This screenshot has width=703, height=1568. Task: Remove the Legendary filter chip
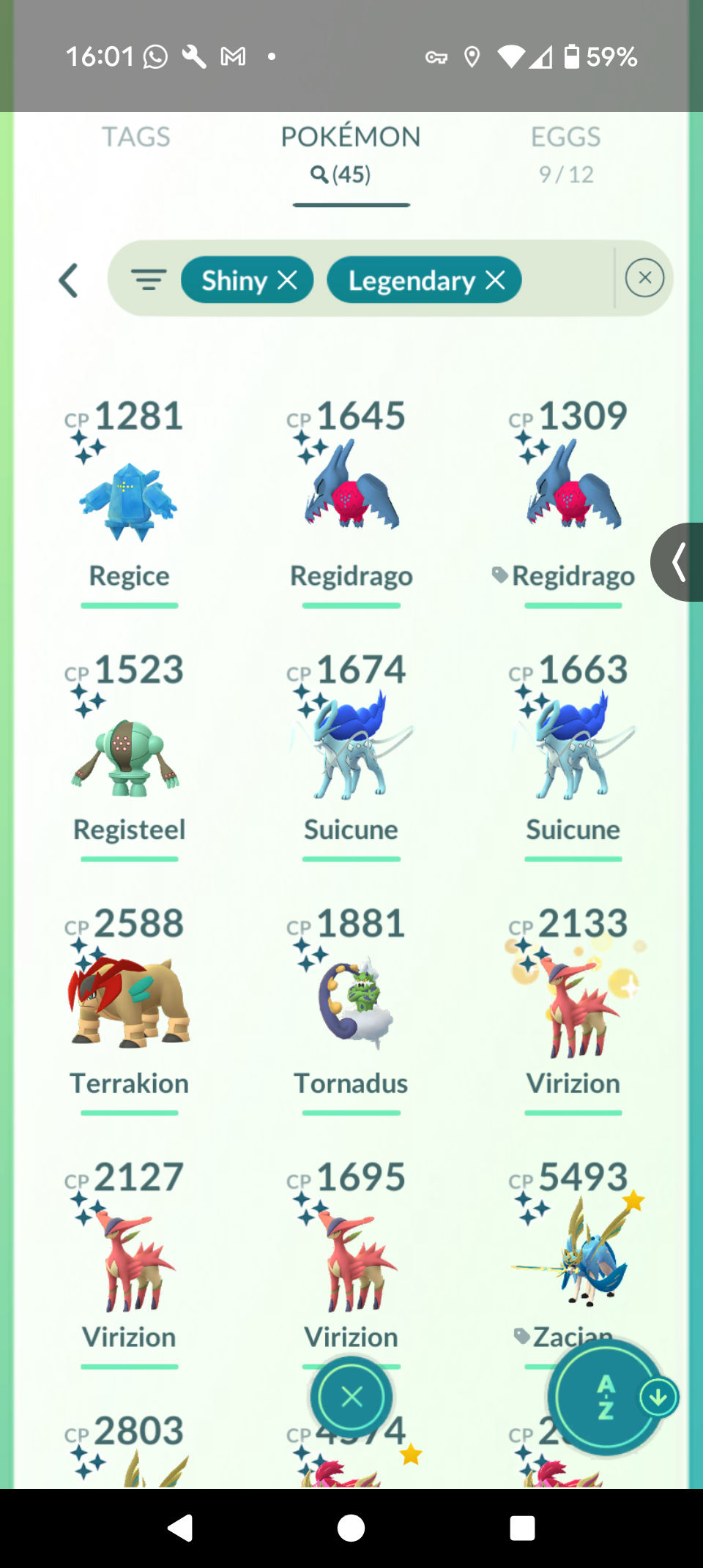coord(496,280)
